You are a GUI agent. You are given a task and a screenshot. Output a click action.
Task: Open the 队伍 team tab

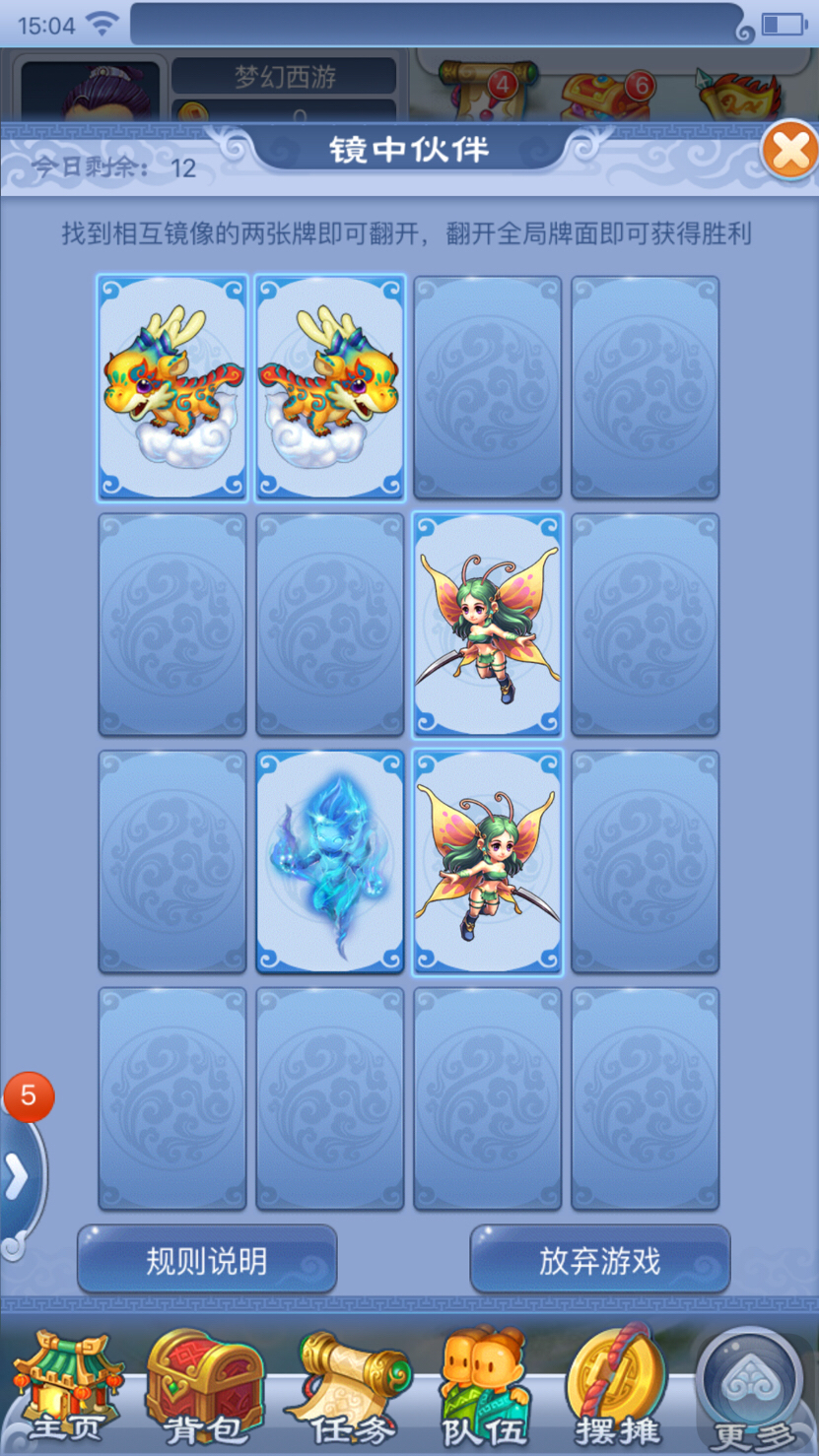(x=484, y=1386)
